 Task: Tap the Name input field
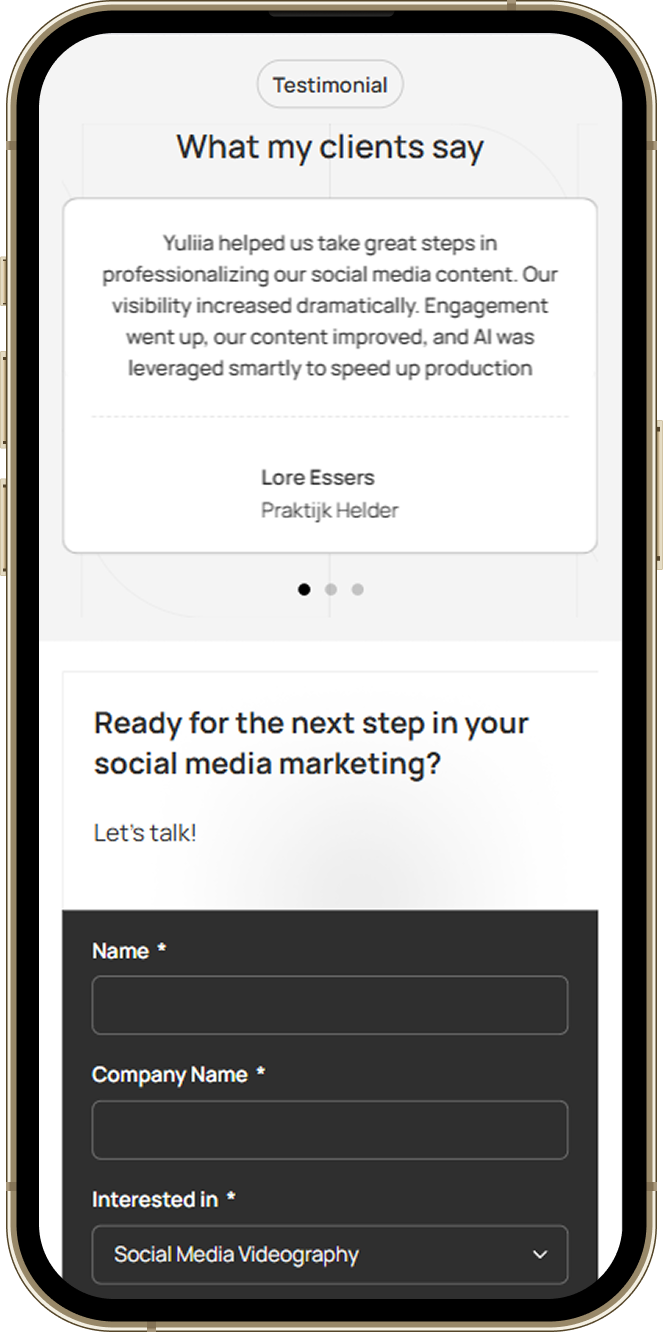329,1005
